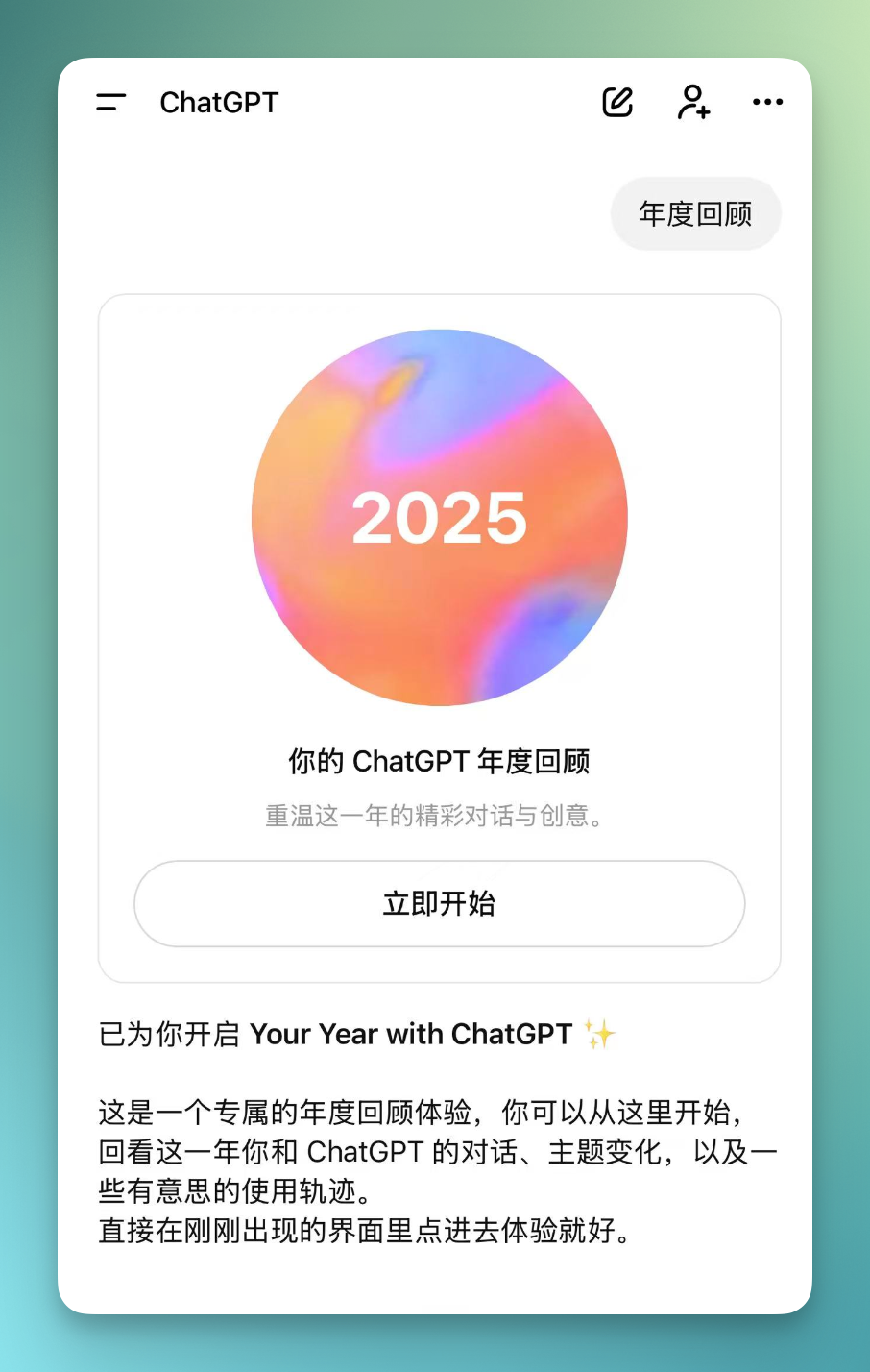Image resolution: width=870 pixels, height=1372 pixels.
Task: Tap the rounded 立即开始 pill control
Action: pos(439,903)
